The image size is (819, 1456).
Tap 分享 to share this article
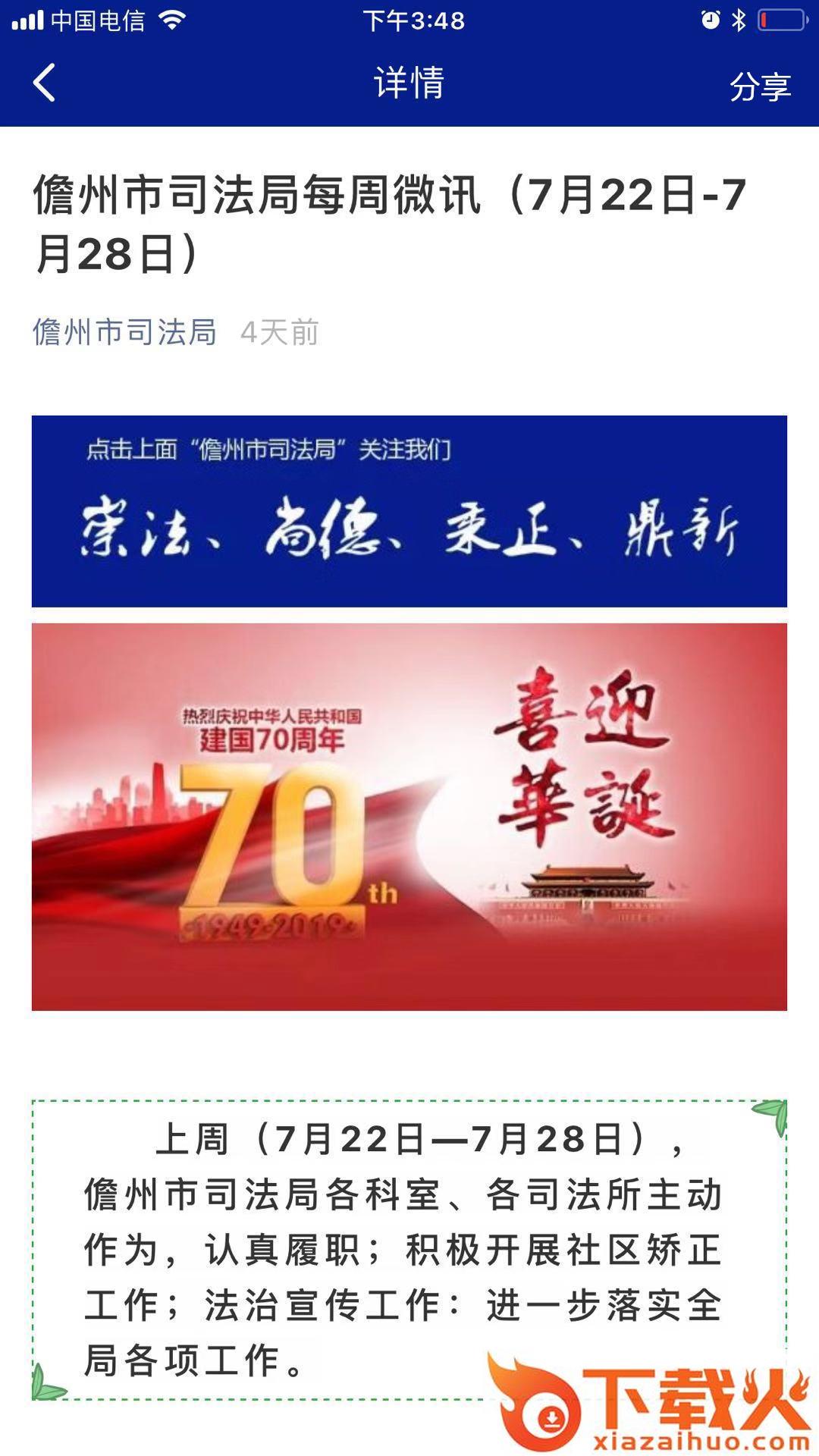coord(760,86)
